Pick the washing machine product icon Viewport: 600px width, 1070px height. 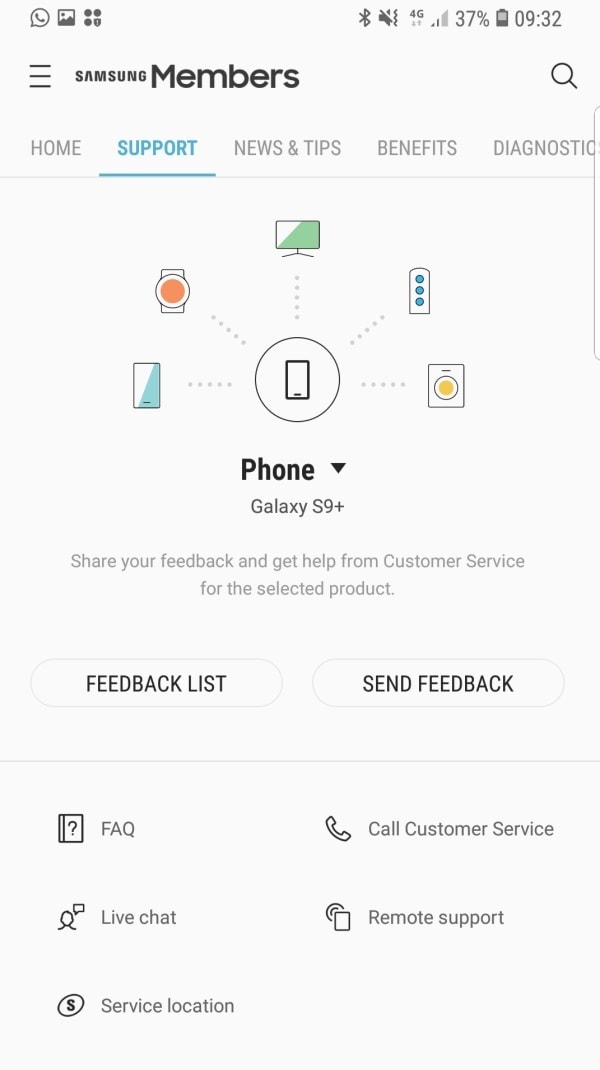[446, 386]
